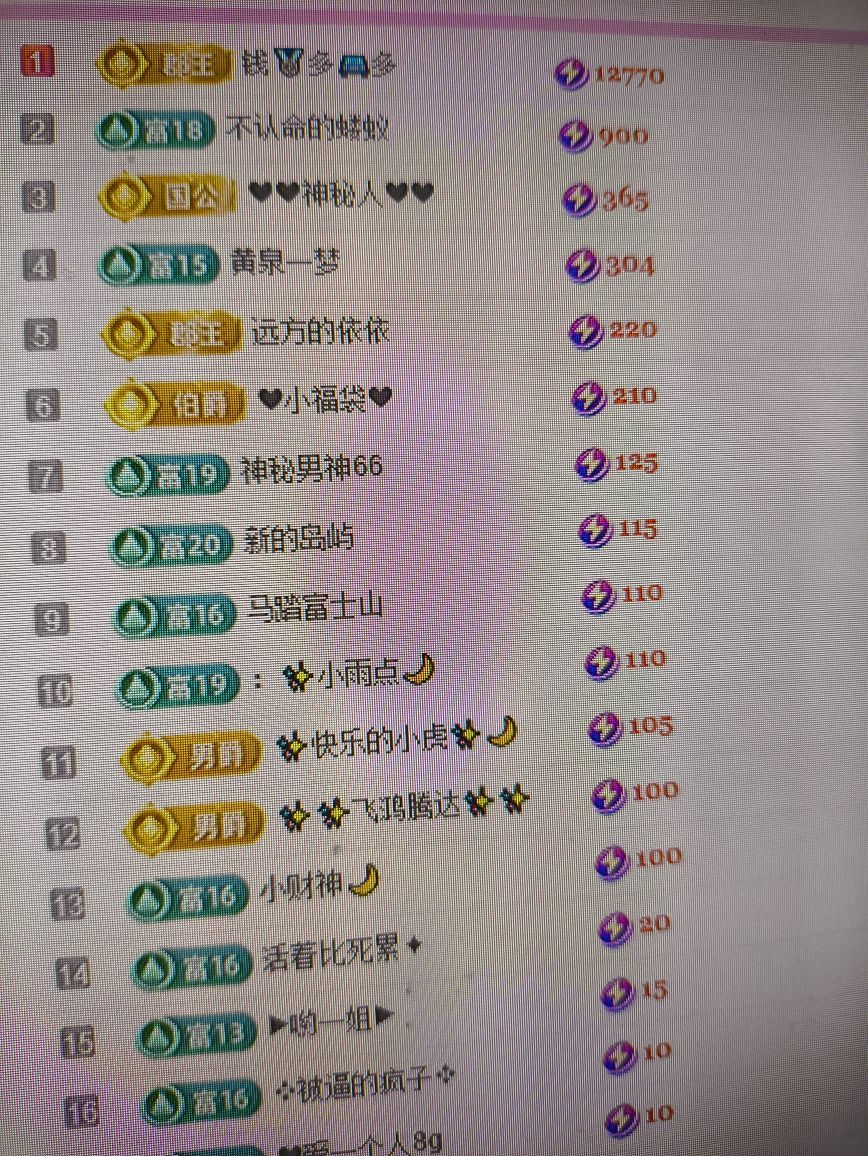Screen dimensions: 868x1156
Task: Open 黄泉一梦 in the ranking list
Action: [285, 263]
